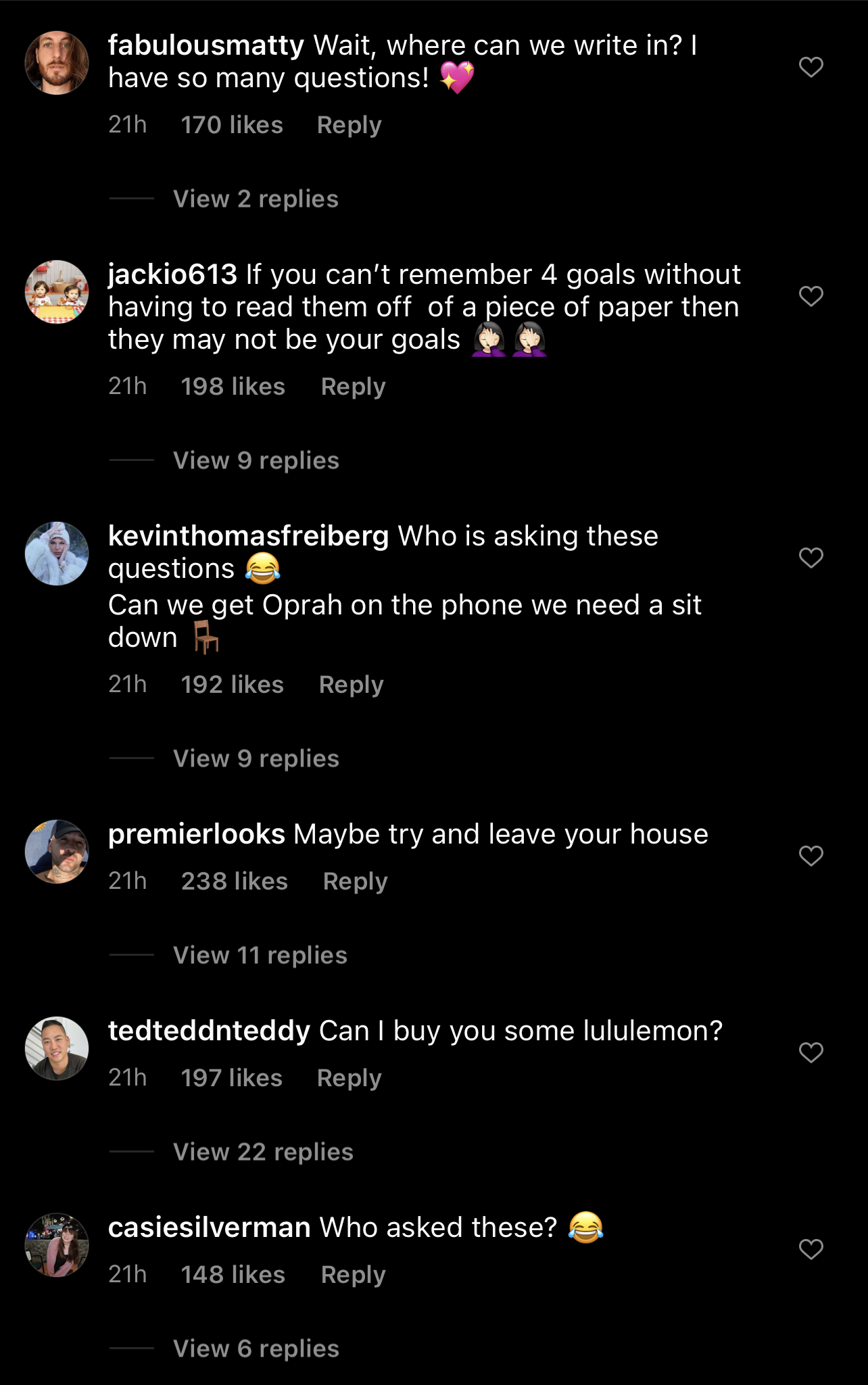Image resolution: width=868 pixels, height=1385 pixels.
Task: View 9 replies under jackio613's comment
Action: tap(256, 460)
